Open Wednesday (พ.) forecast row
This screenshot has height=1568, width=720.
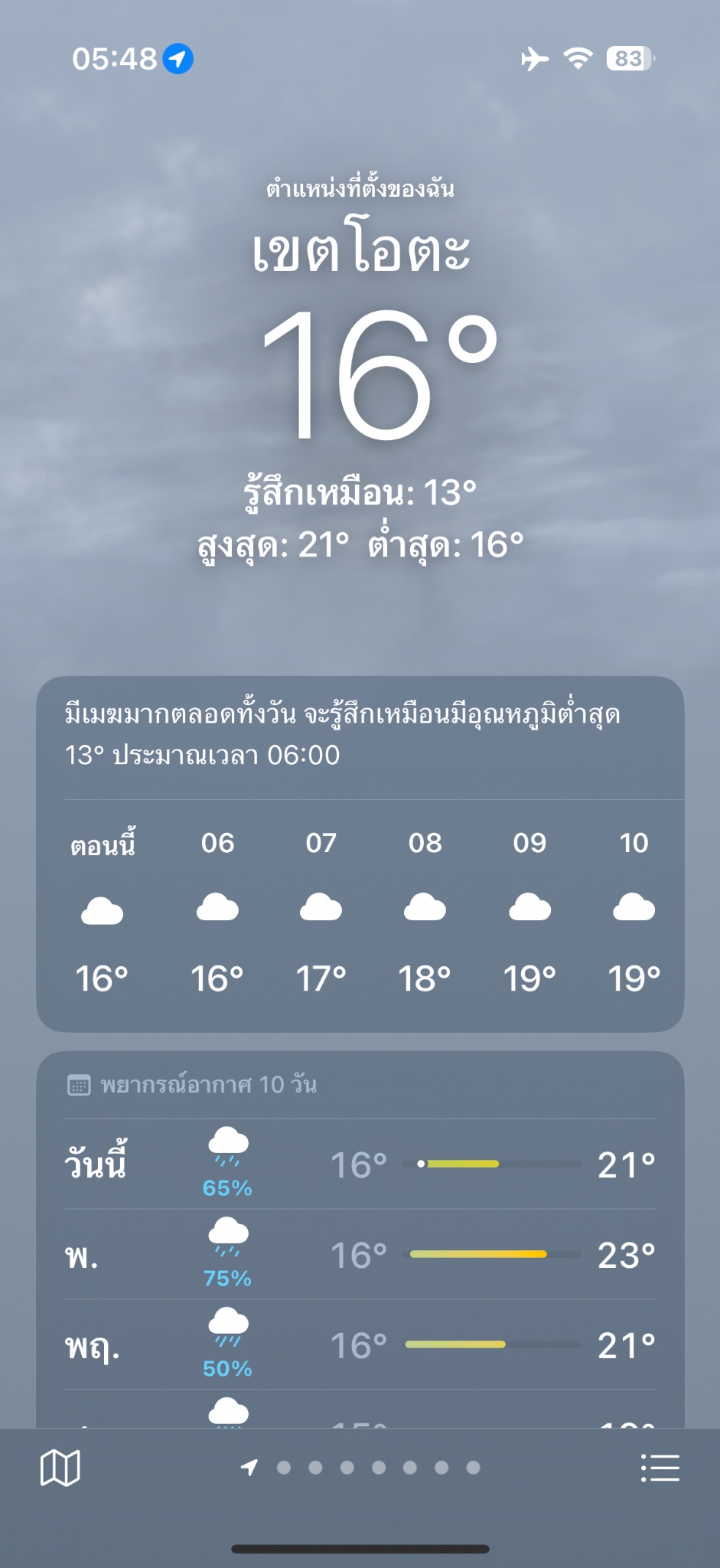[360, 1255]
